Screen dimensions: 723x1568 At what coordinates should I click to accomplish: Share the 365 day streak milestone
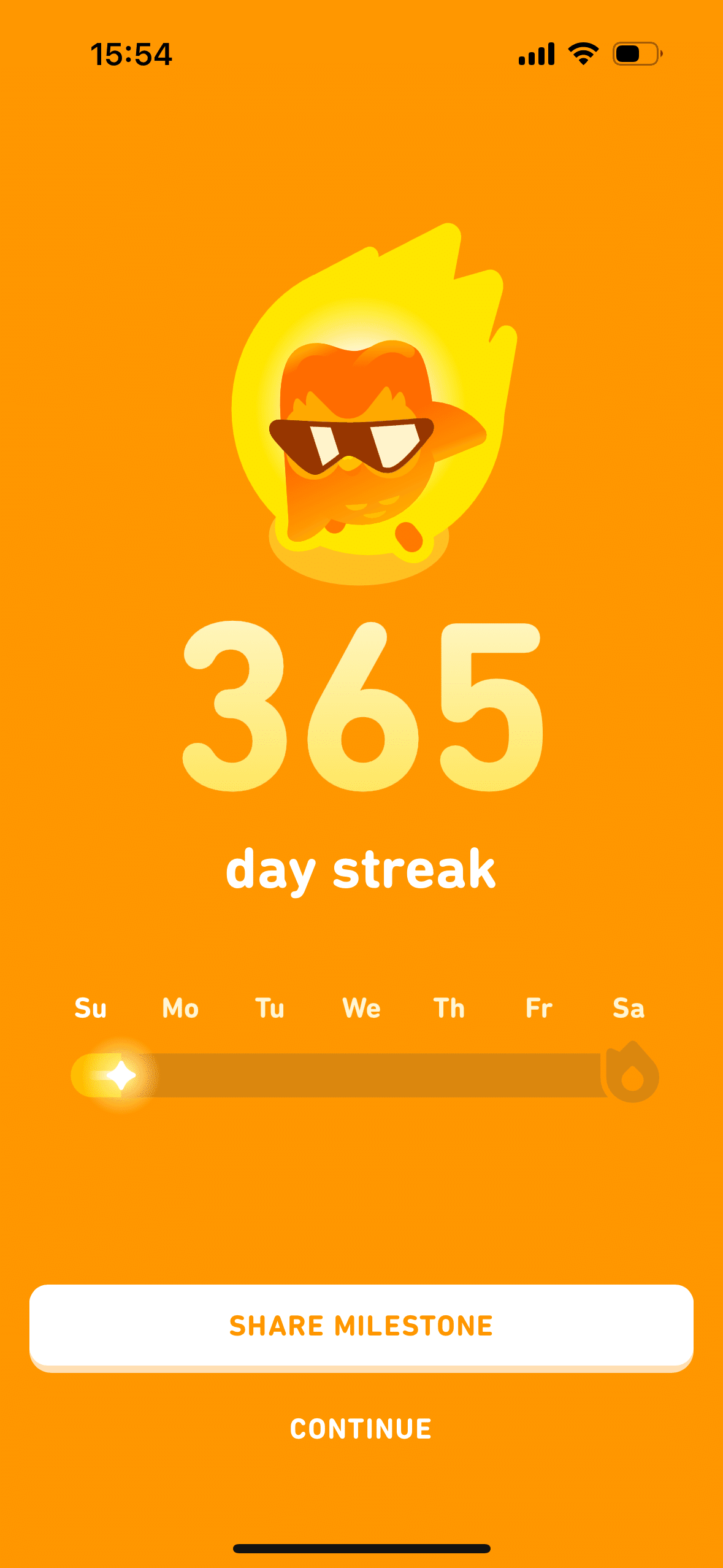tap(361, 1326)
